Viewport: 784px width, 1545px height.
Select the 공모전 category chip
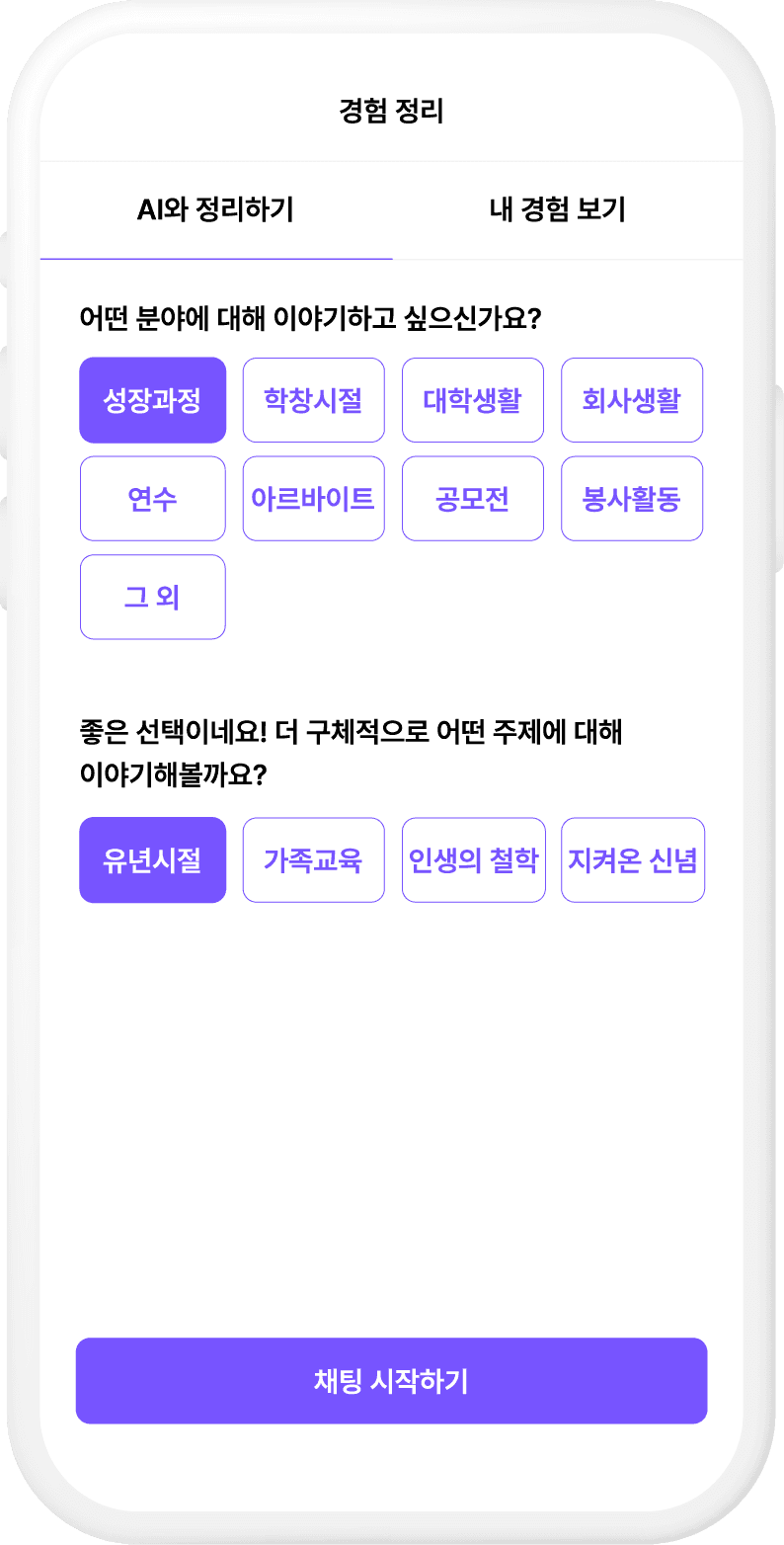(472, 498)
